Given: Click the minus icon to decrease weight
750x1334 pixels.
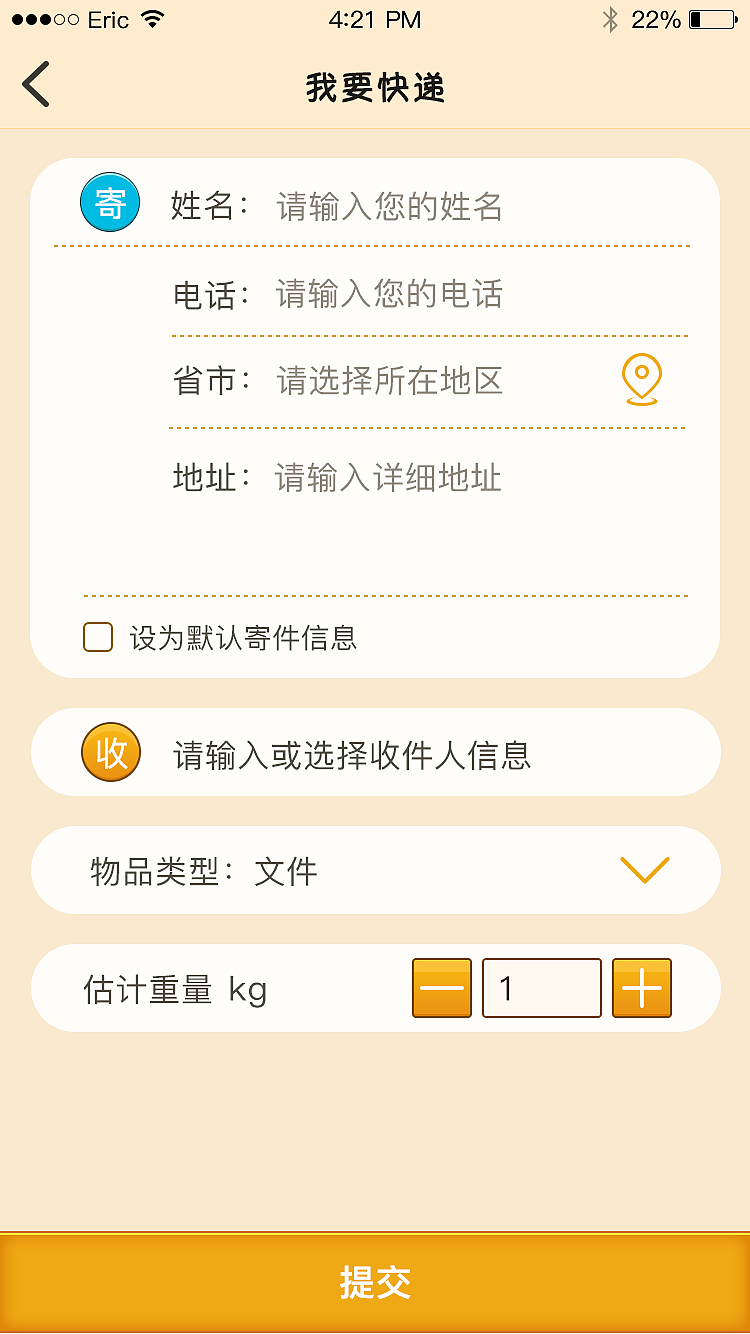Looking at the screenshot, I should [442, 988].
